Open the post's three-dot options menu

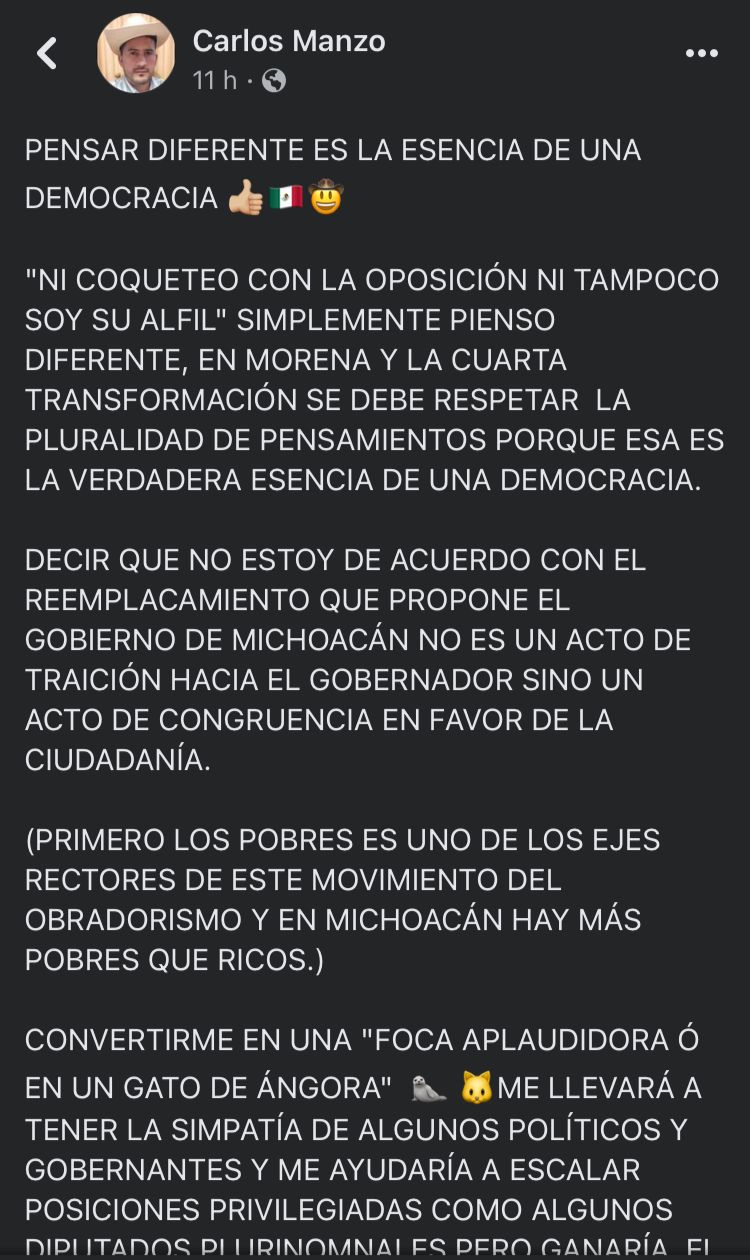(702, 54)
